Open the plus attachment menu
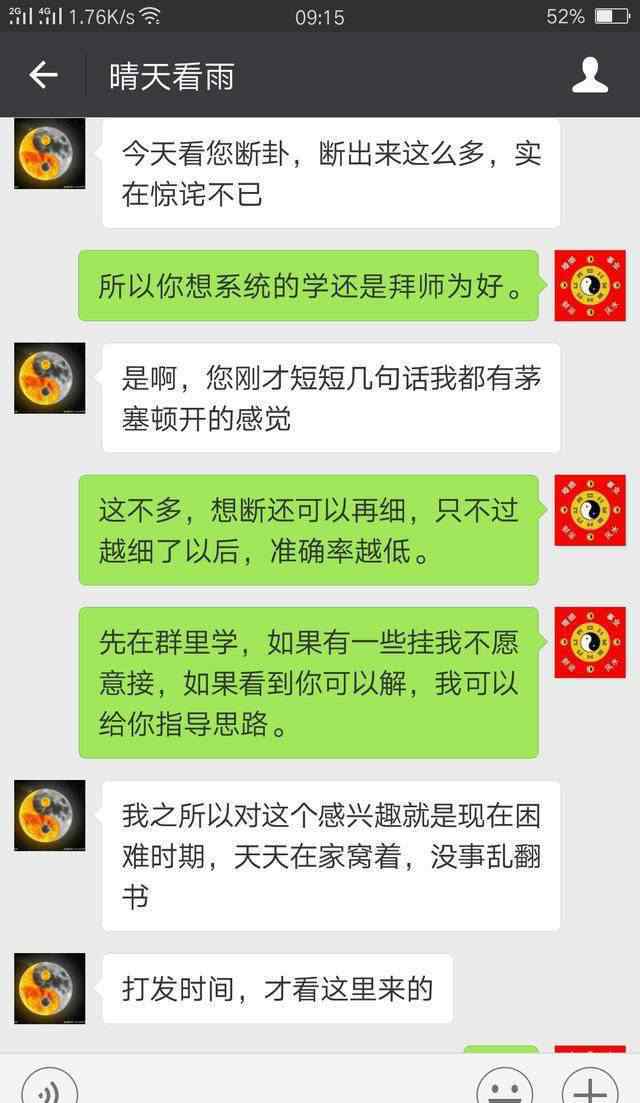The width and height of the screenshot is (640, 1103). pos(590,1089)
